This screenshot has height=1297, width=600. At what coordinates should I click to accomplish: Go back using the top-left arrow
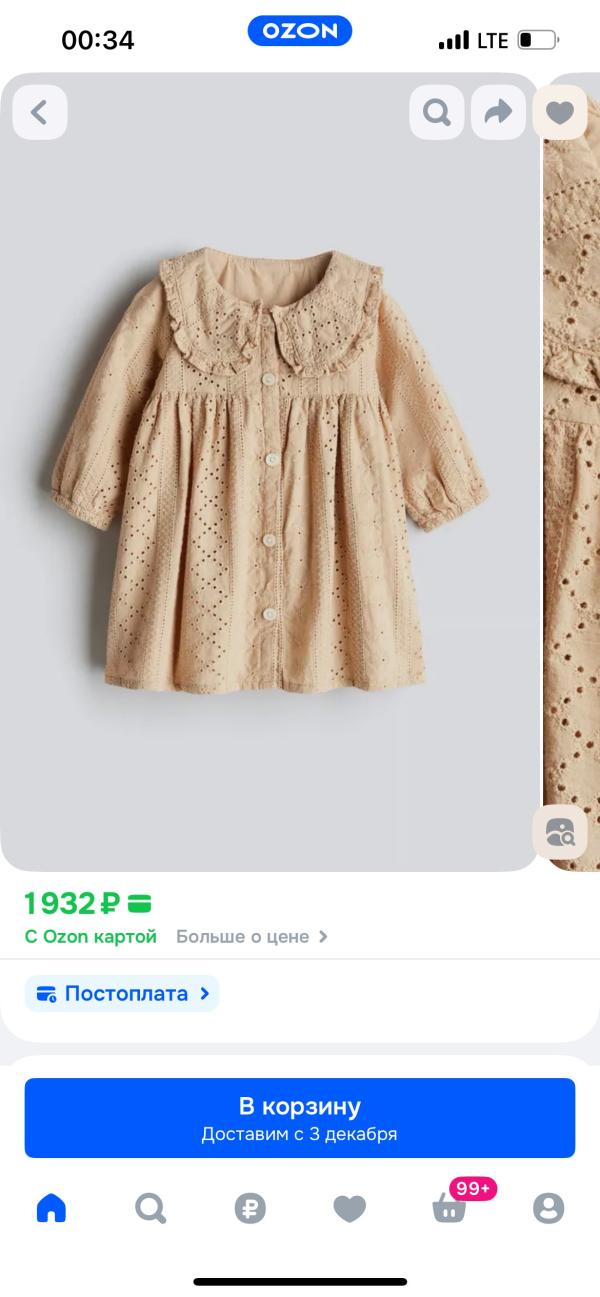point(40,112)
